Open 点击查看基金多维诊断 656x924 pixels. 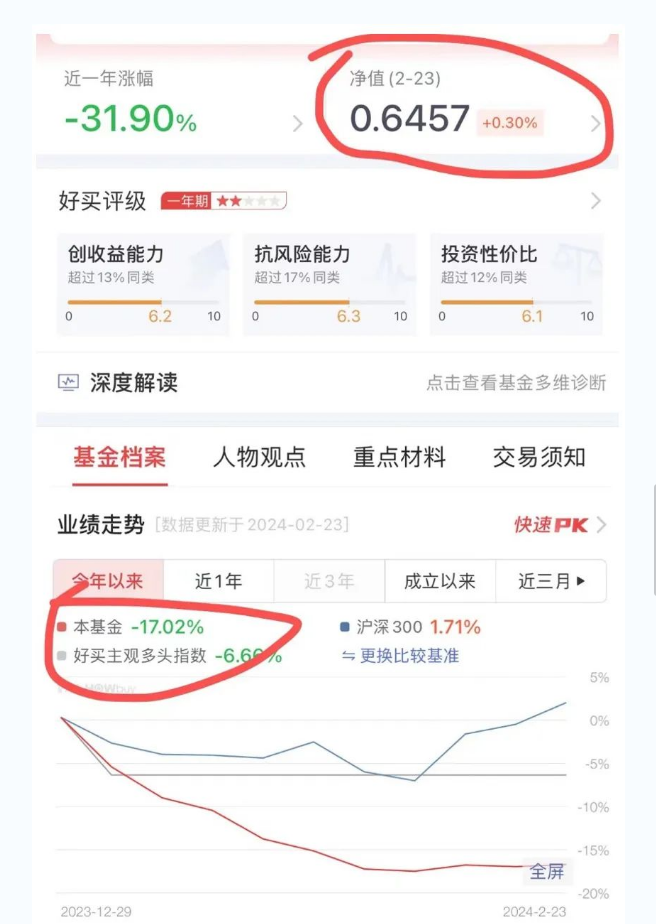(516, 383)
